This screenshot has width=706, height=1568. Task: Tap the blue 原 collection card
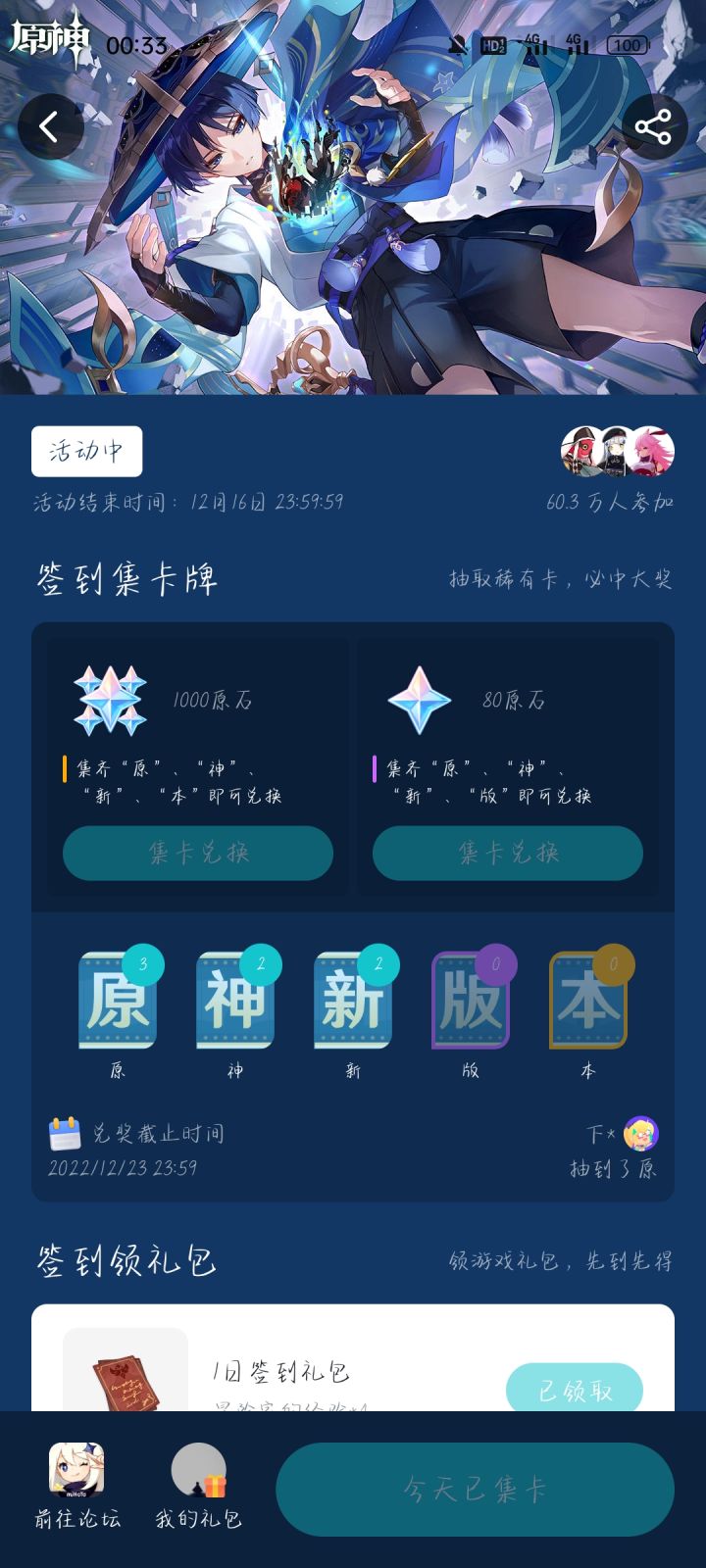pos(119,1002)
